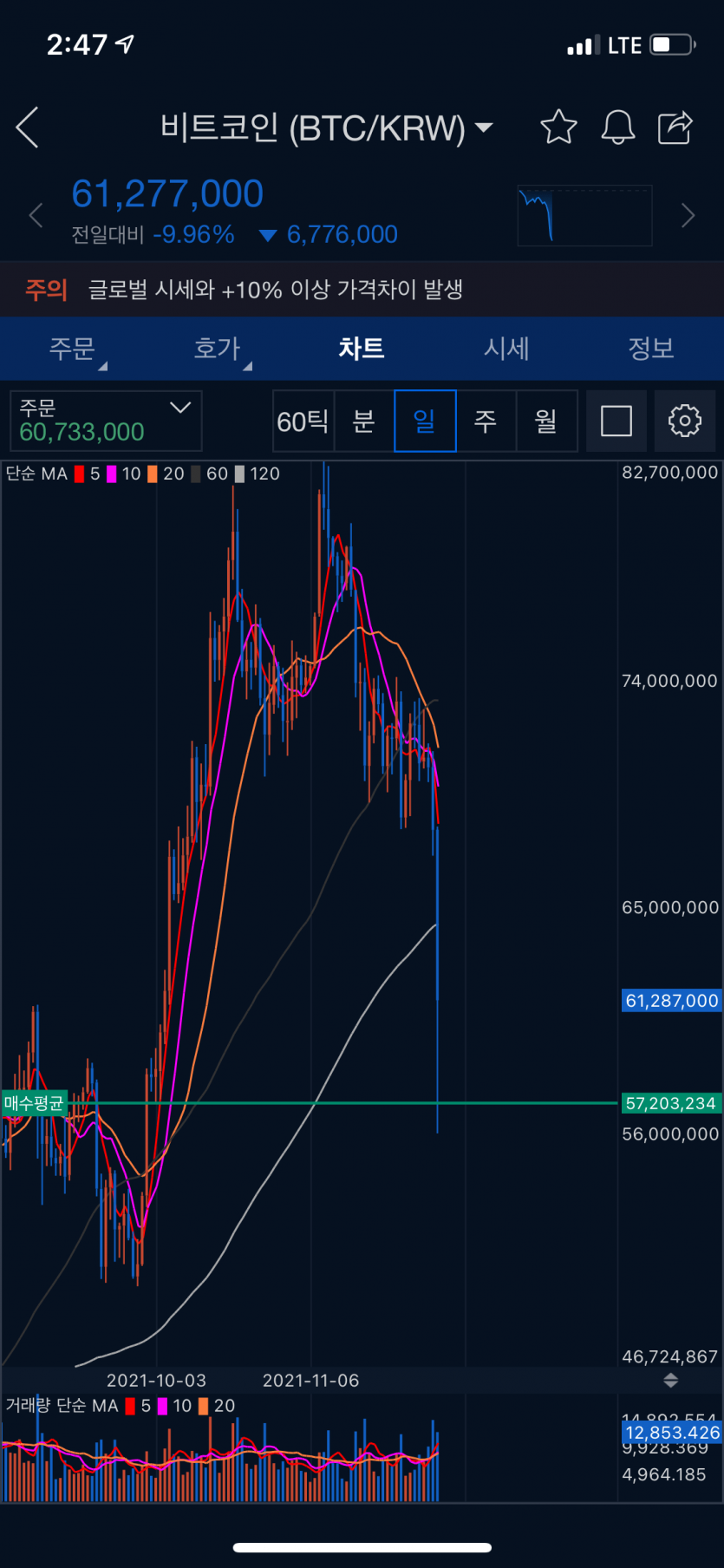Open the 비트코인 (BTC/KRW) coin selector
This screenshot has width=724, height=1568.
[x=326, y=128]
